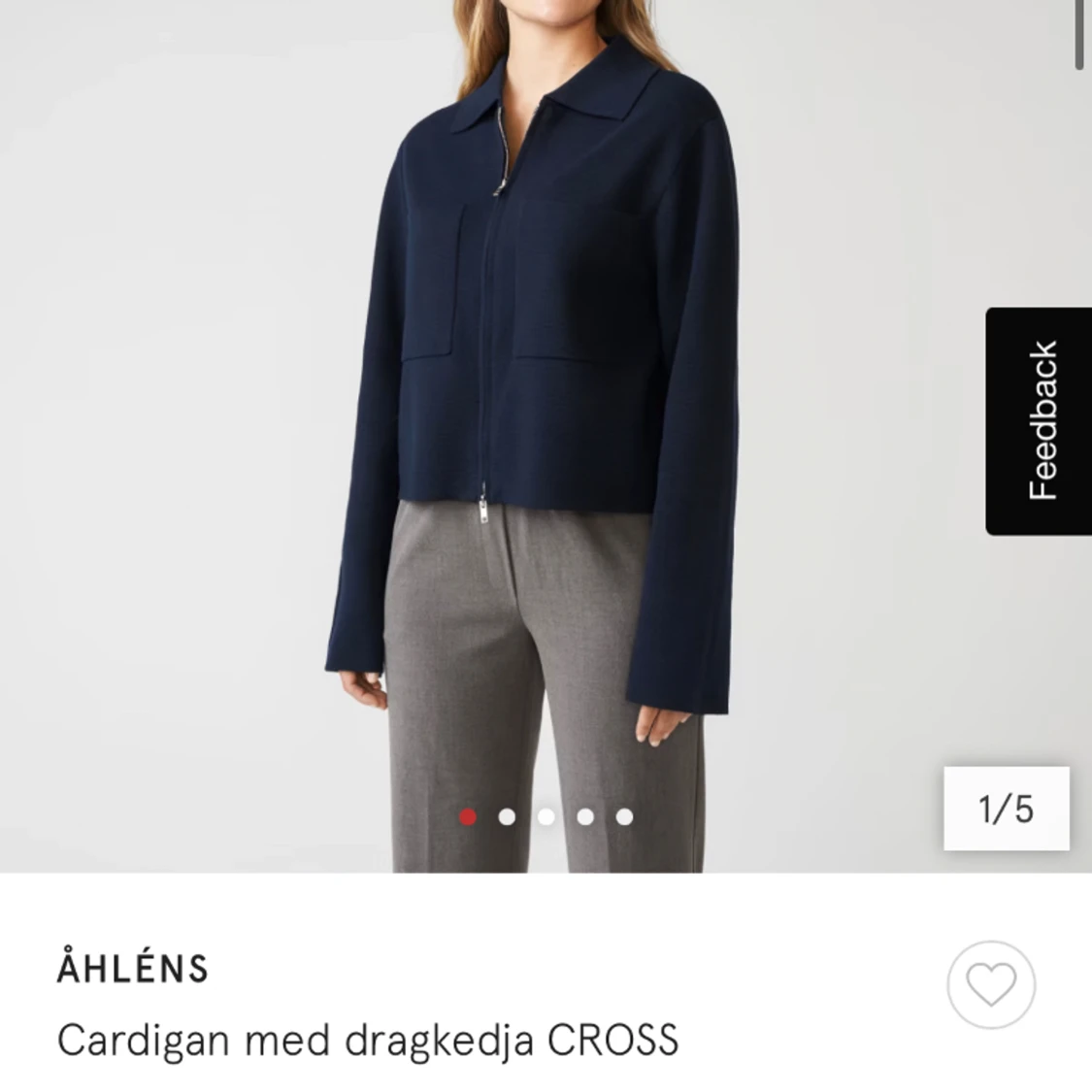
Task: Open the Feedback side tab
Action: pyautogui.click(x=1039, y=420)
